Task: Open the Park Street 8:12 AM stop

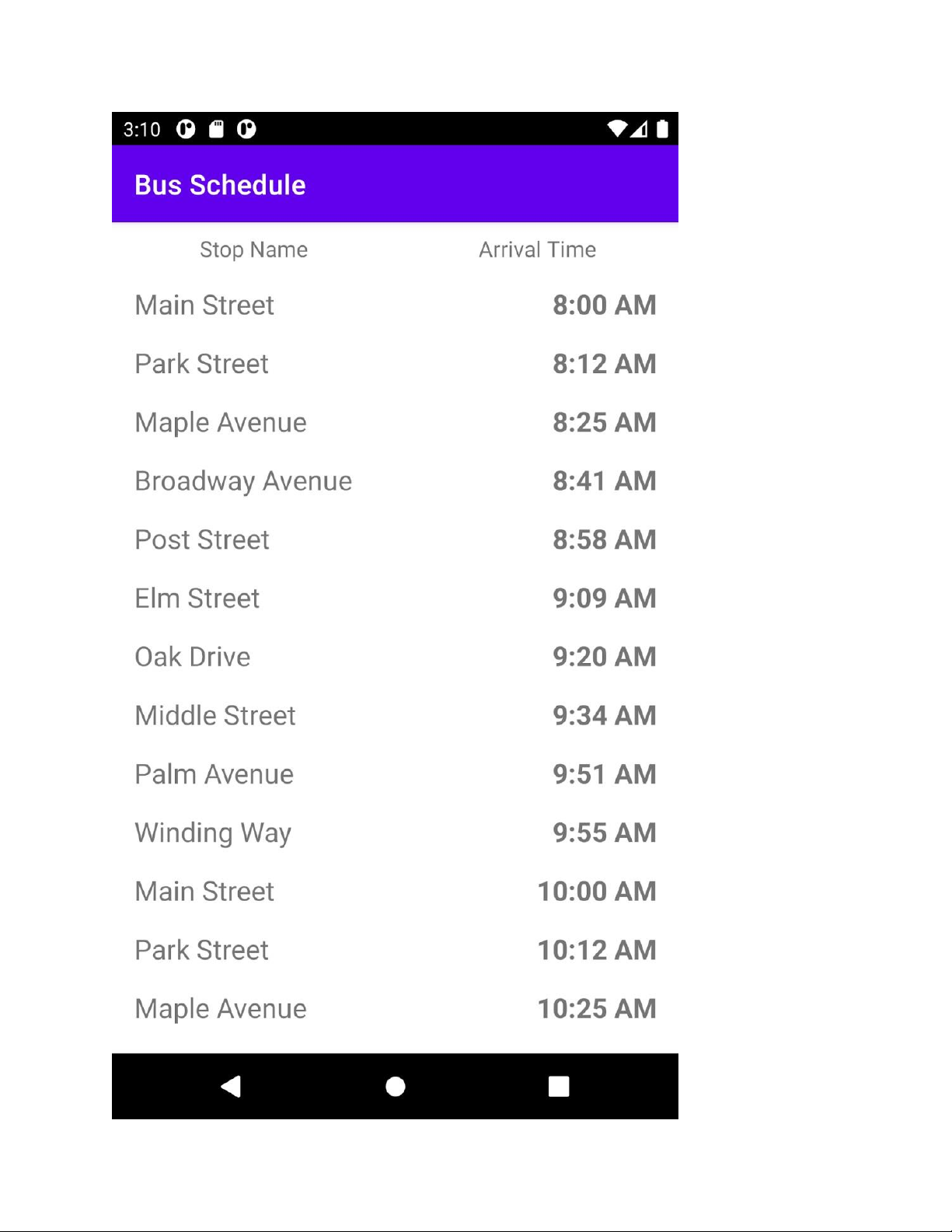Action: click(x=395, y=364)
